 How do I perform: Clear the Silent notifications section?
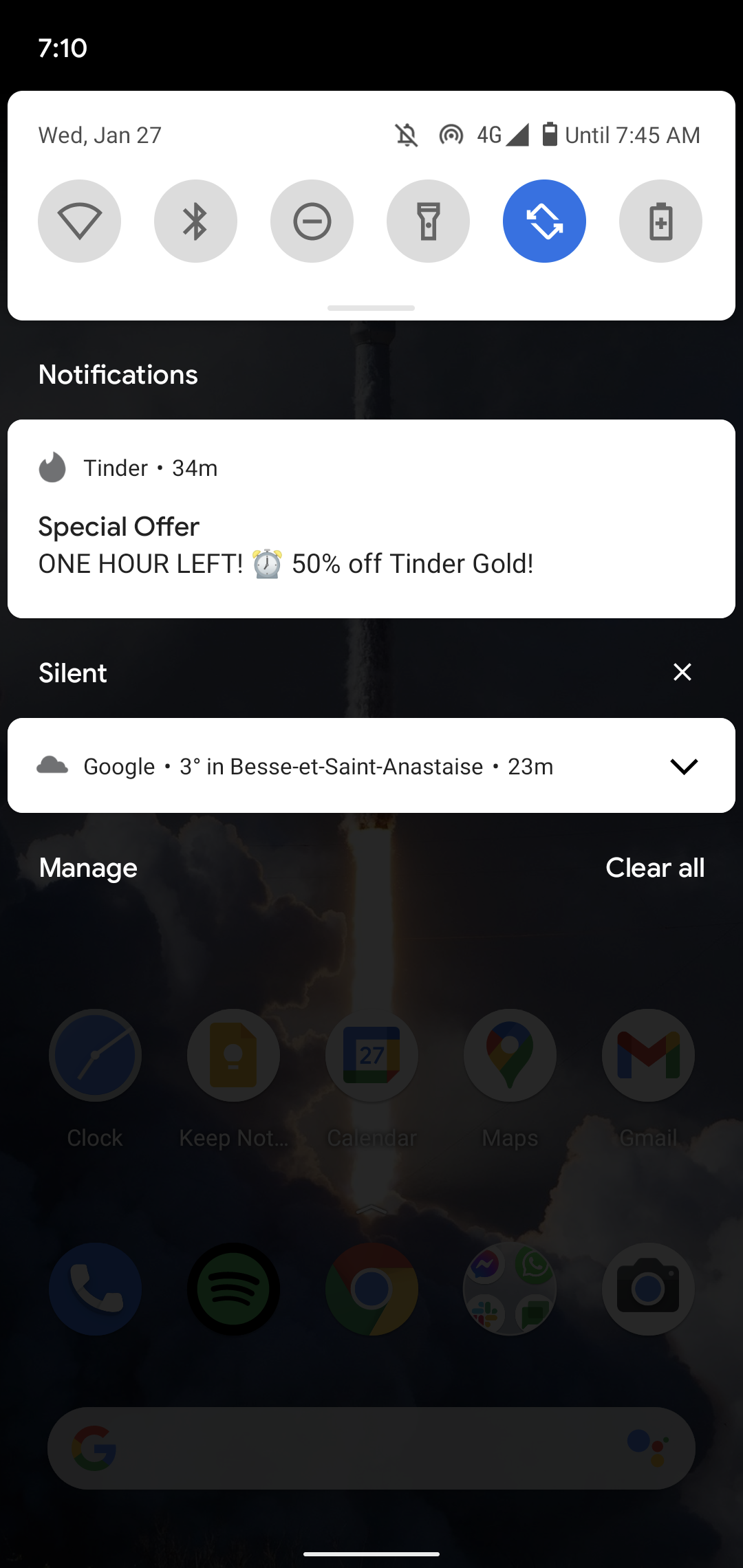pyautogui.click(x=682, y=672)
